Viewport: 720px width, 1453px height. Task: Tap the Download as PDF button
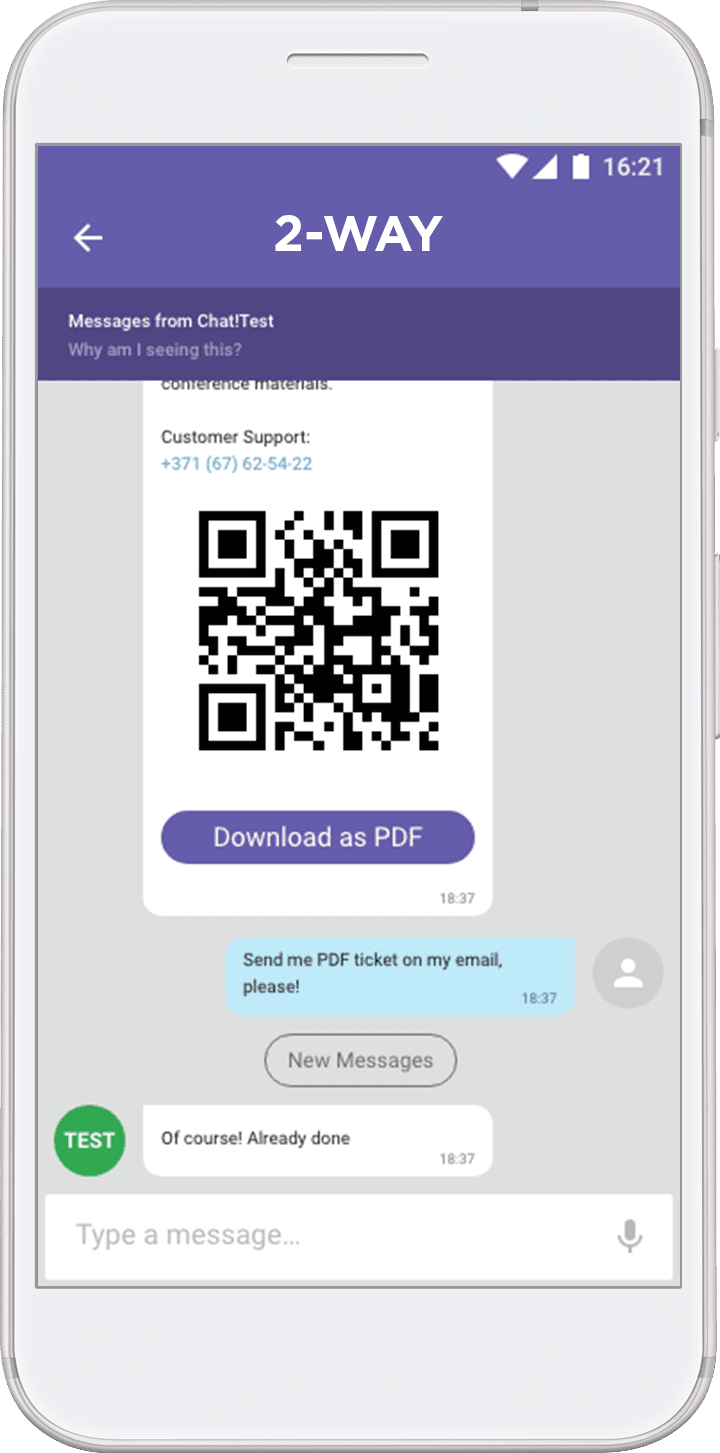[x=317, y=837]
